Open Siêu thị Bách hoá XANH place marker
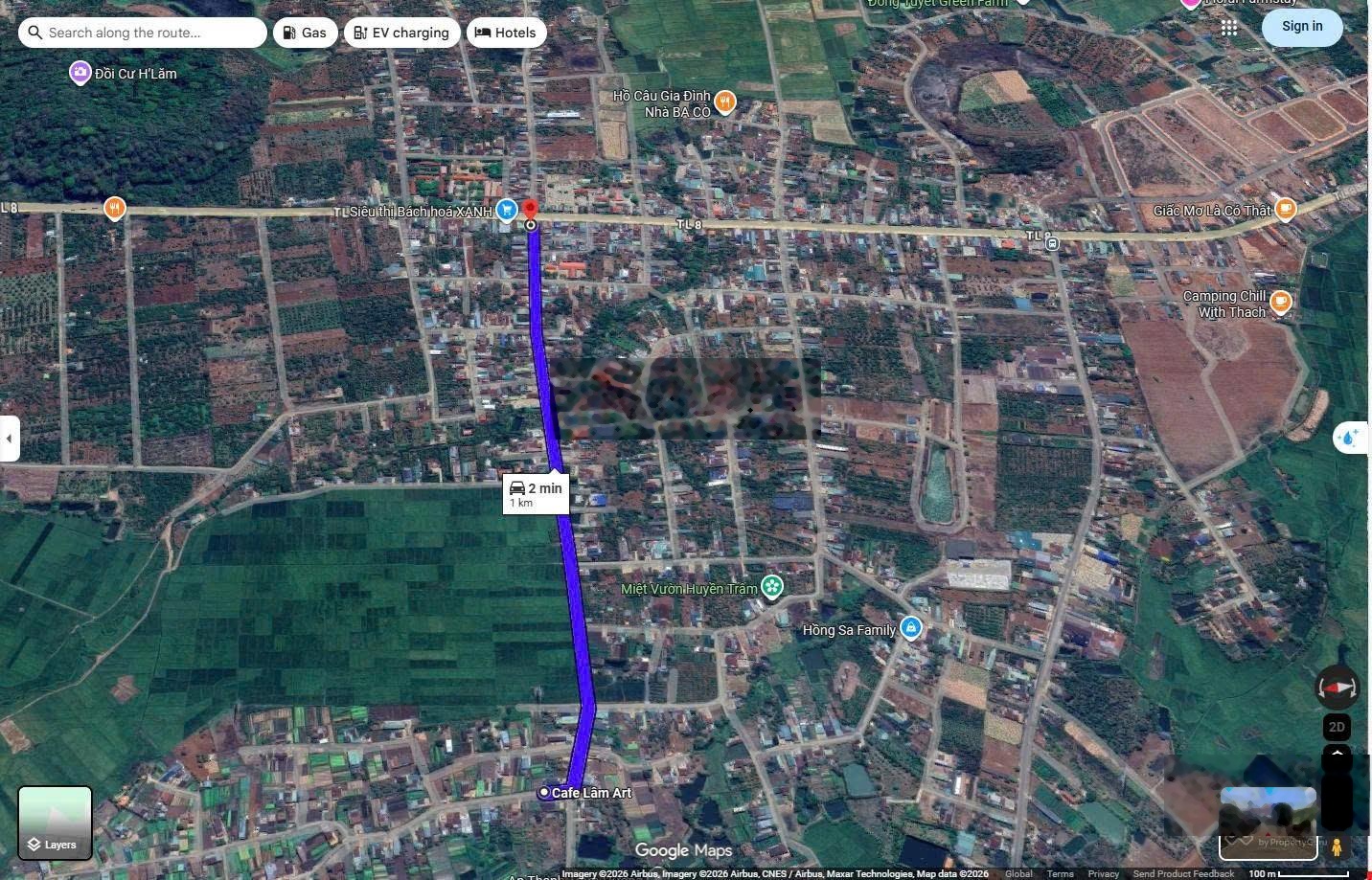 (x=507, y=210)
